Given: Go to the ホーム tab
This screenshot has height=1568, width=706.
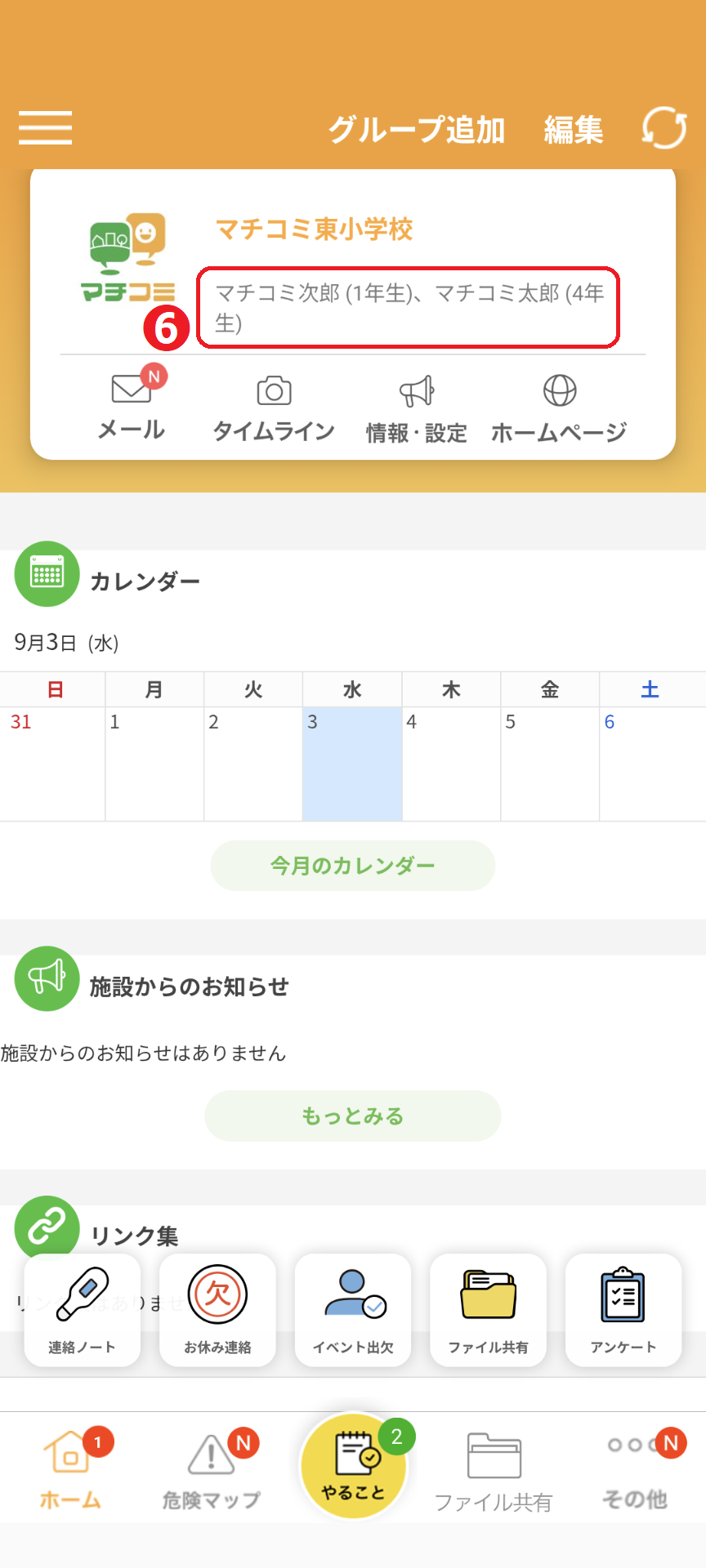Looking at the screenshot, I should click(70, 1470).
